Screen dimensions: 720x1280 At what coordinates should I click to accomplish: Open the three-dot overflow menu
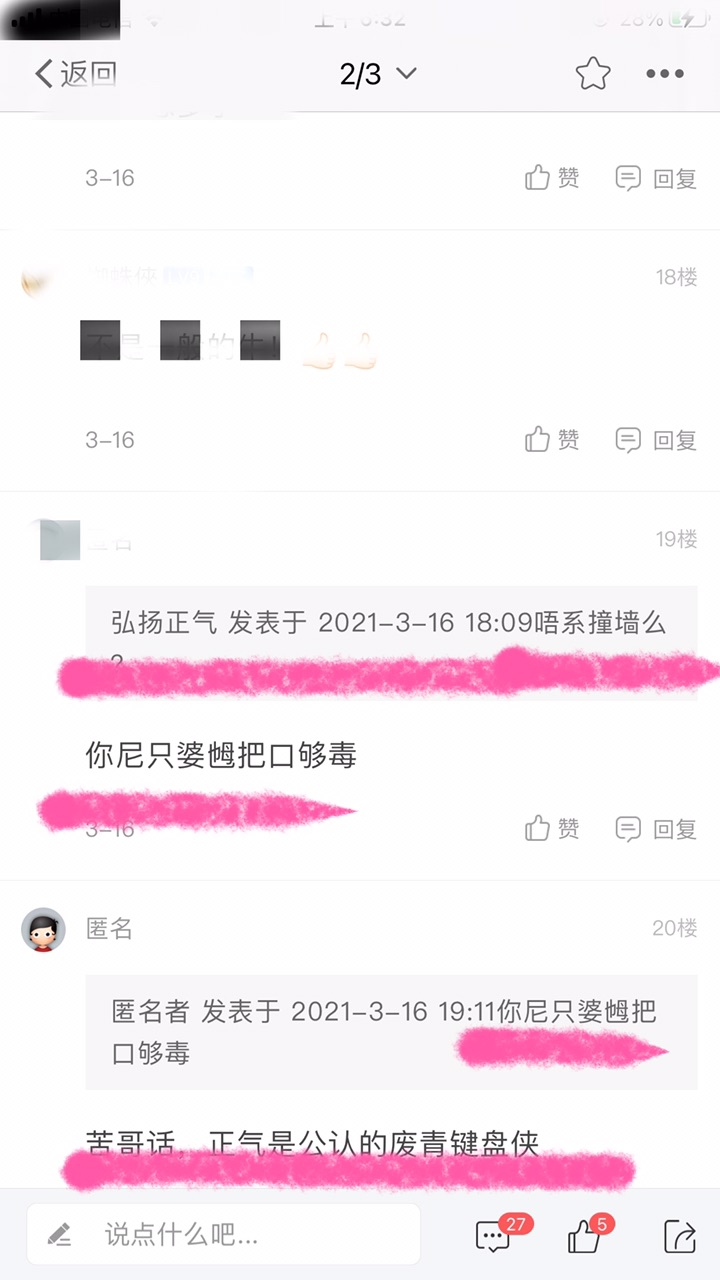665,74
